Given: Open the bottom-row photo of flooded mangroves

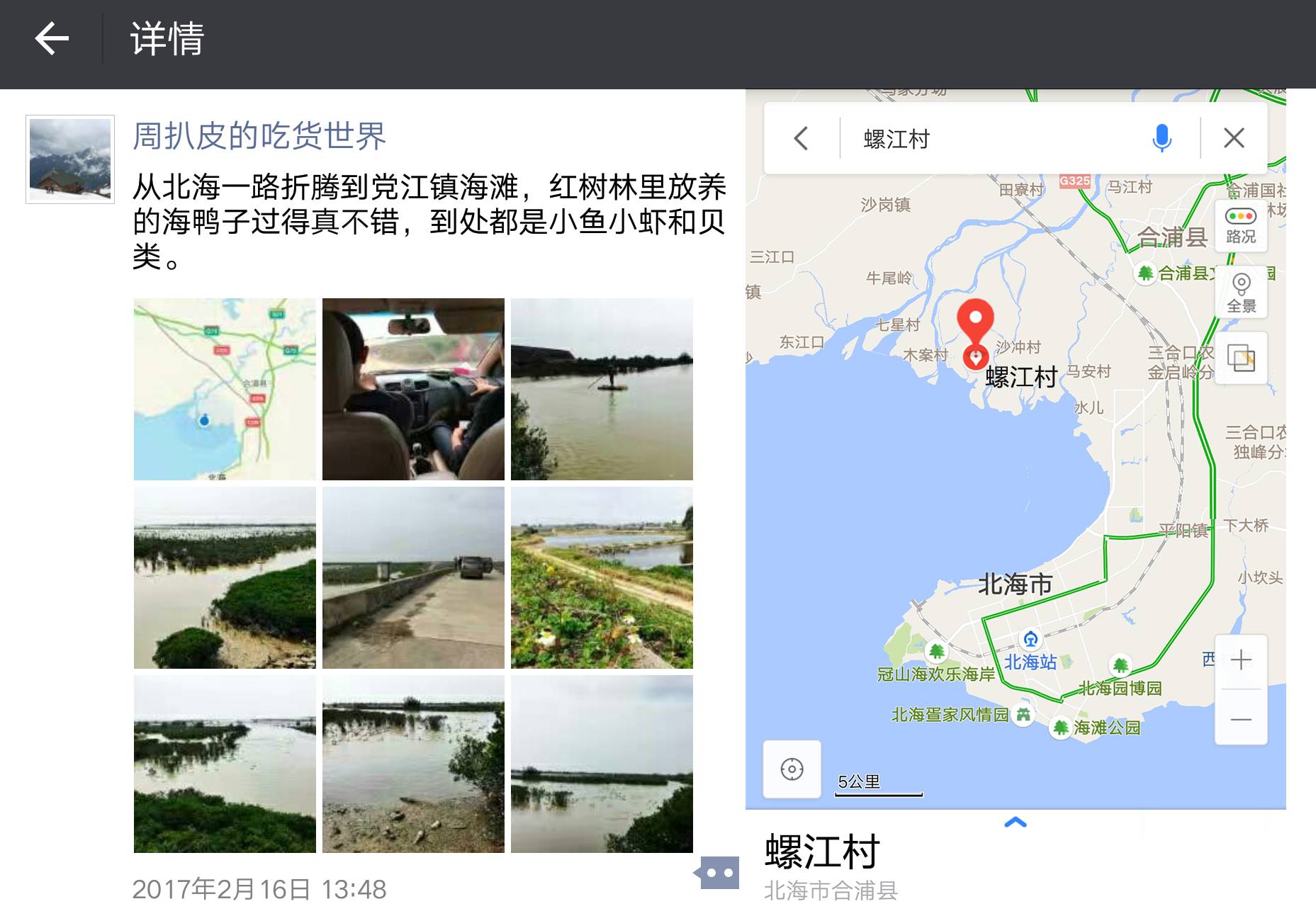Looking at the screenshot, I should [225, 764].
